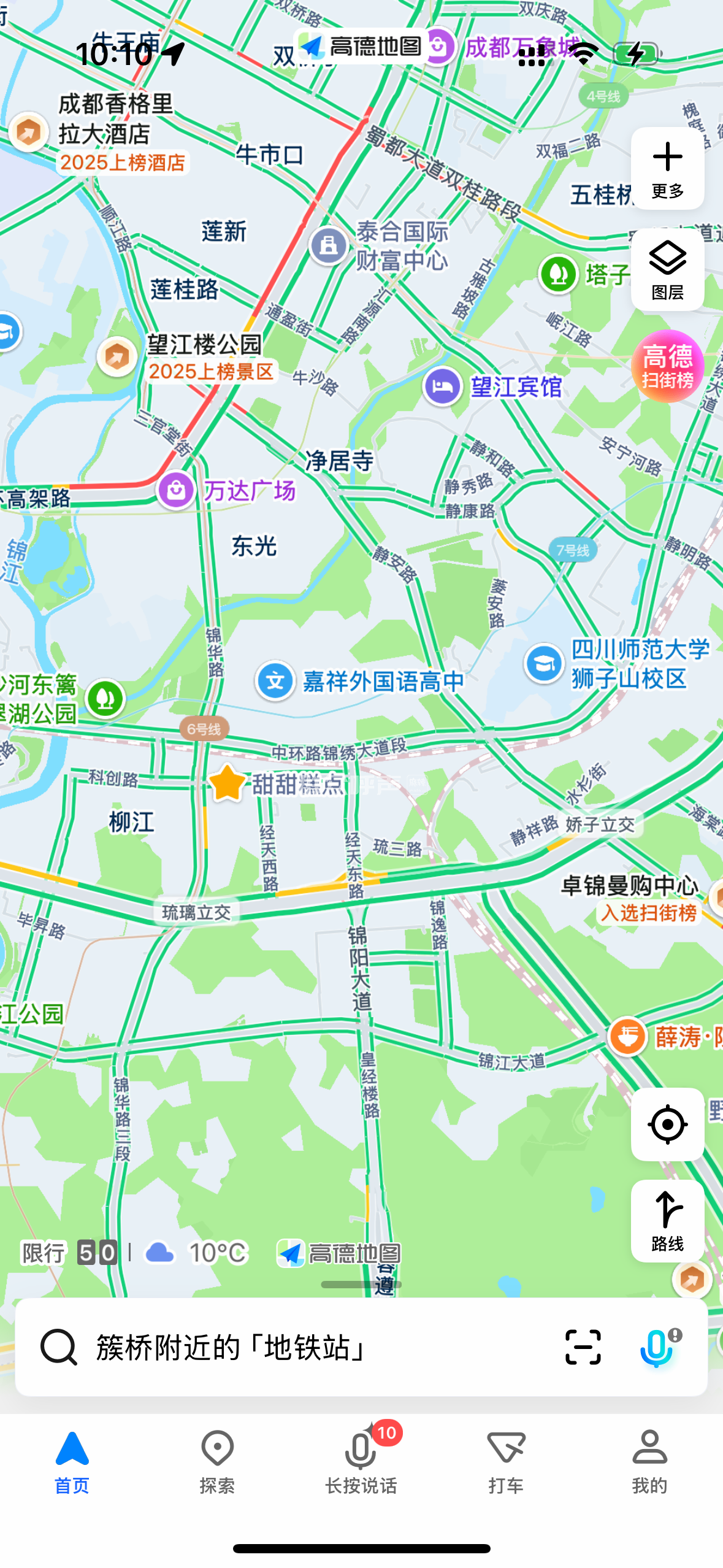Open the 路线 route planner
The width and height of the screenshot is (723, 1568).
point(667,1221)
